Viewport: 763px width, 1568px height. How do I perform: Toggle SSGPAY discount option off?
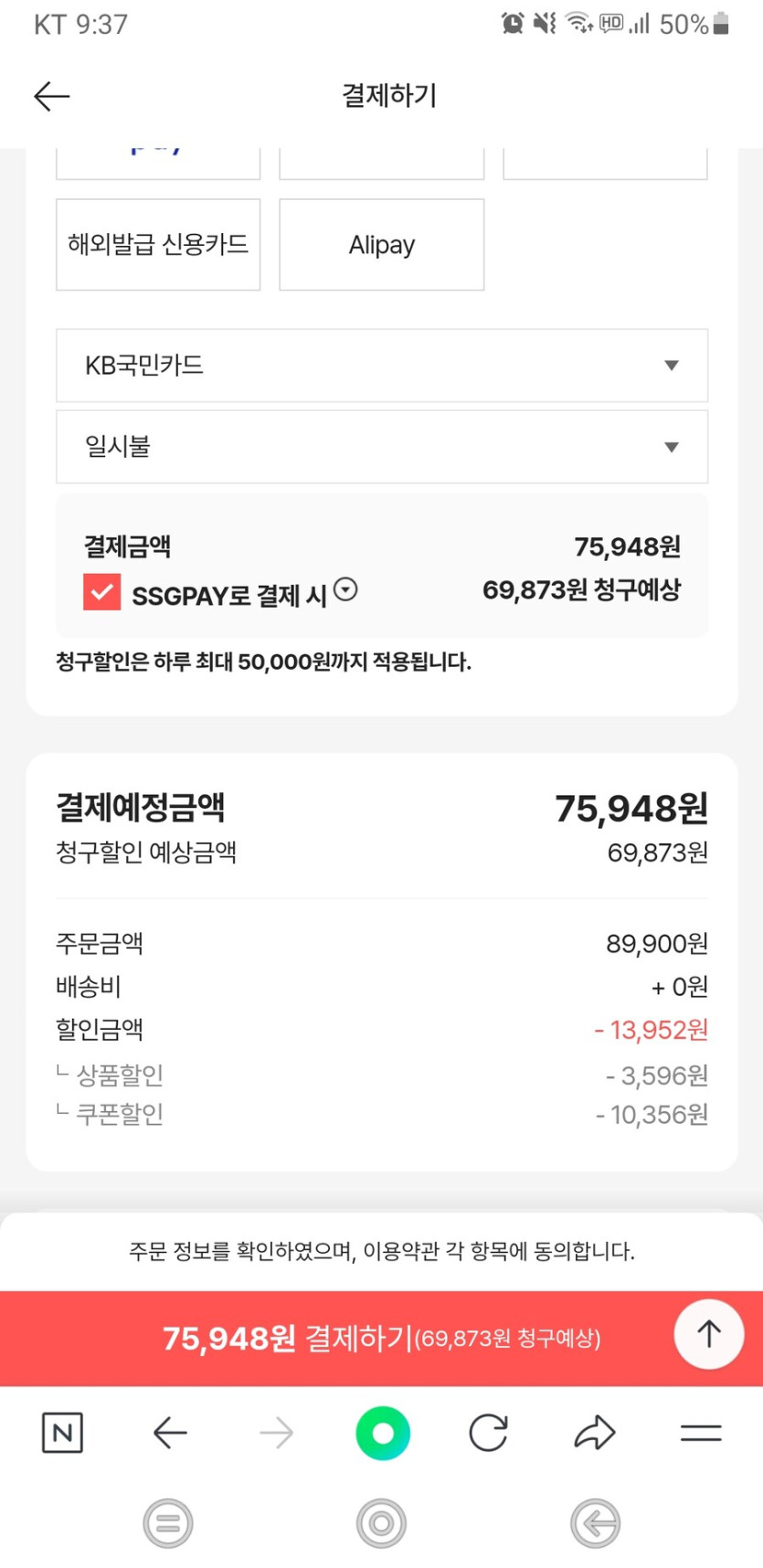[102, 591]
